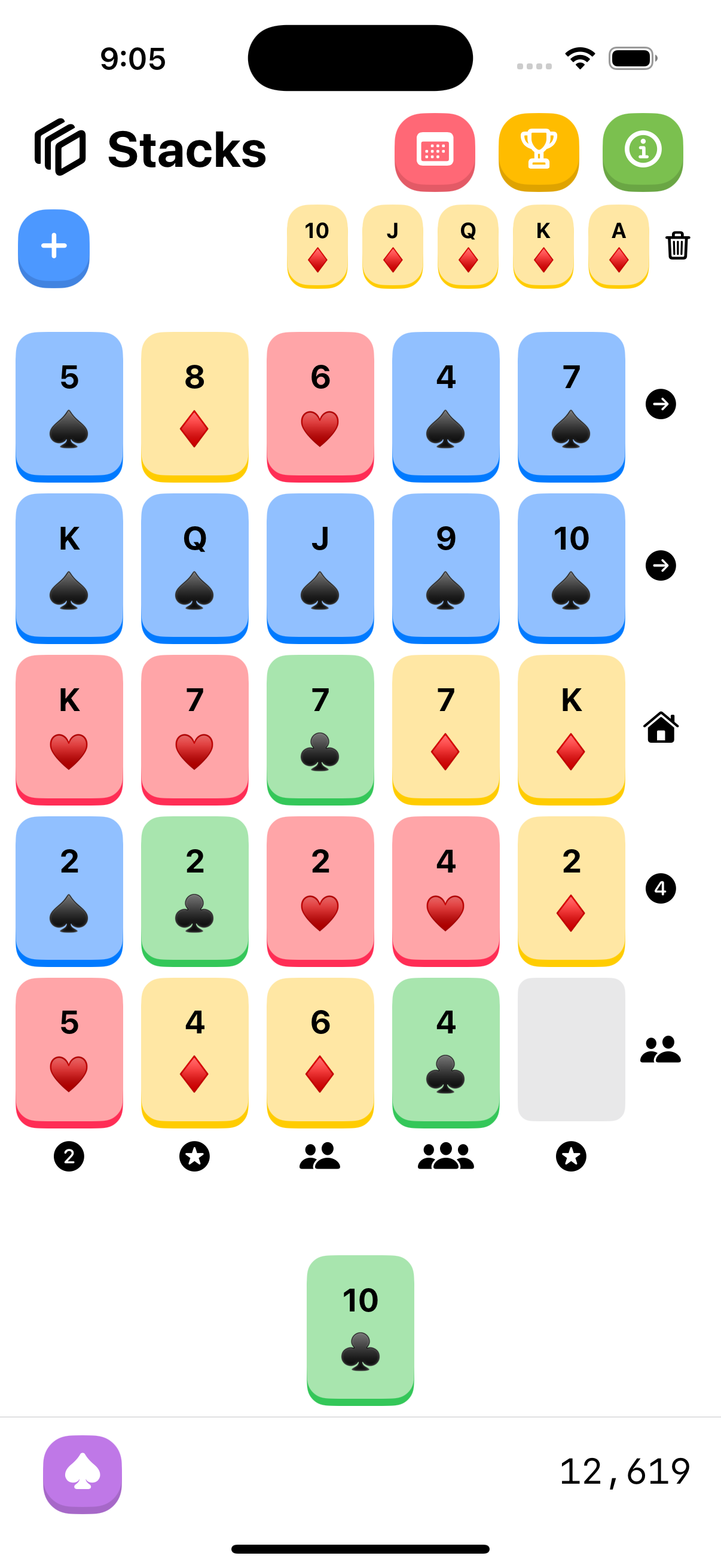Open the trophy leaderboard button
Screen dimensions: 721x1568
[539, 151]
